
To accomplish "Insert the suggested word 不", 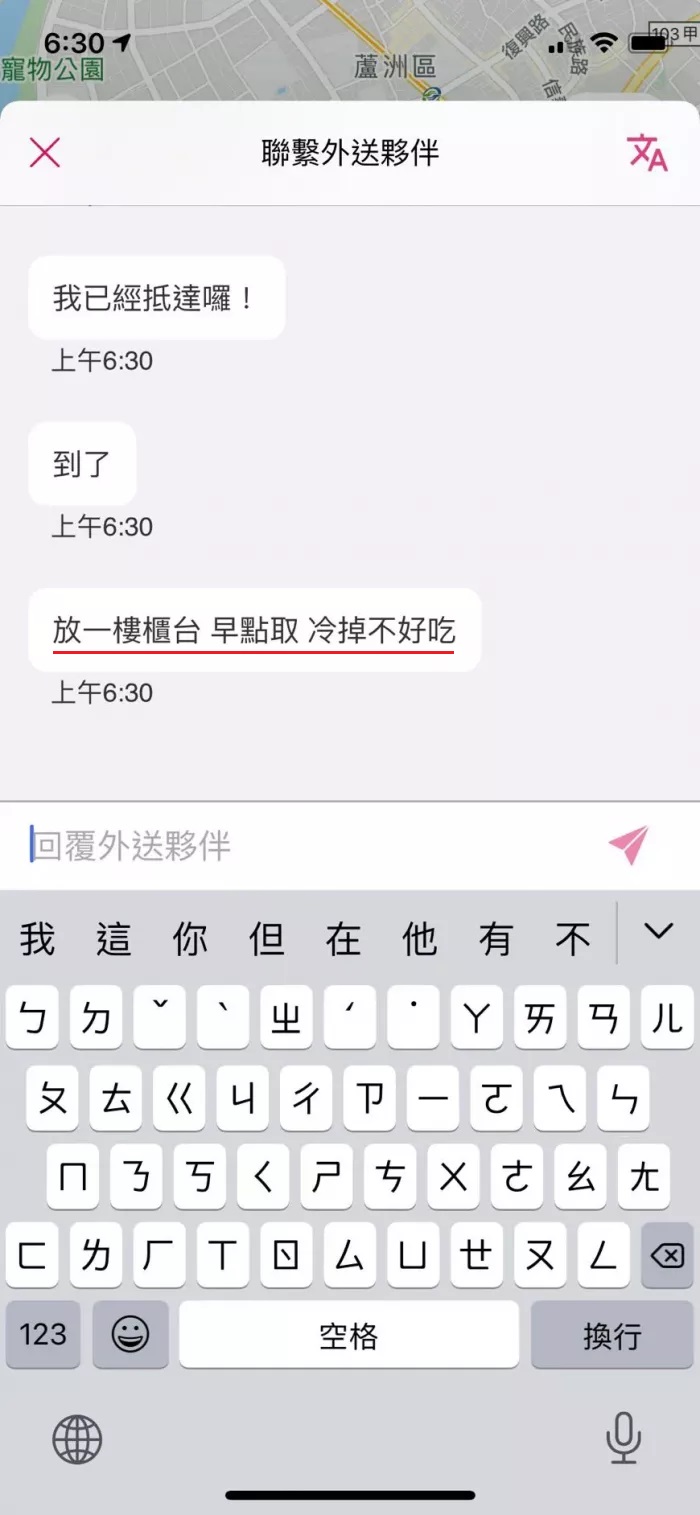I will tap(573, 939).
